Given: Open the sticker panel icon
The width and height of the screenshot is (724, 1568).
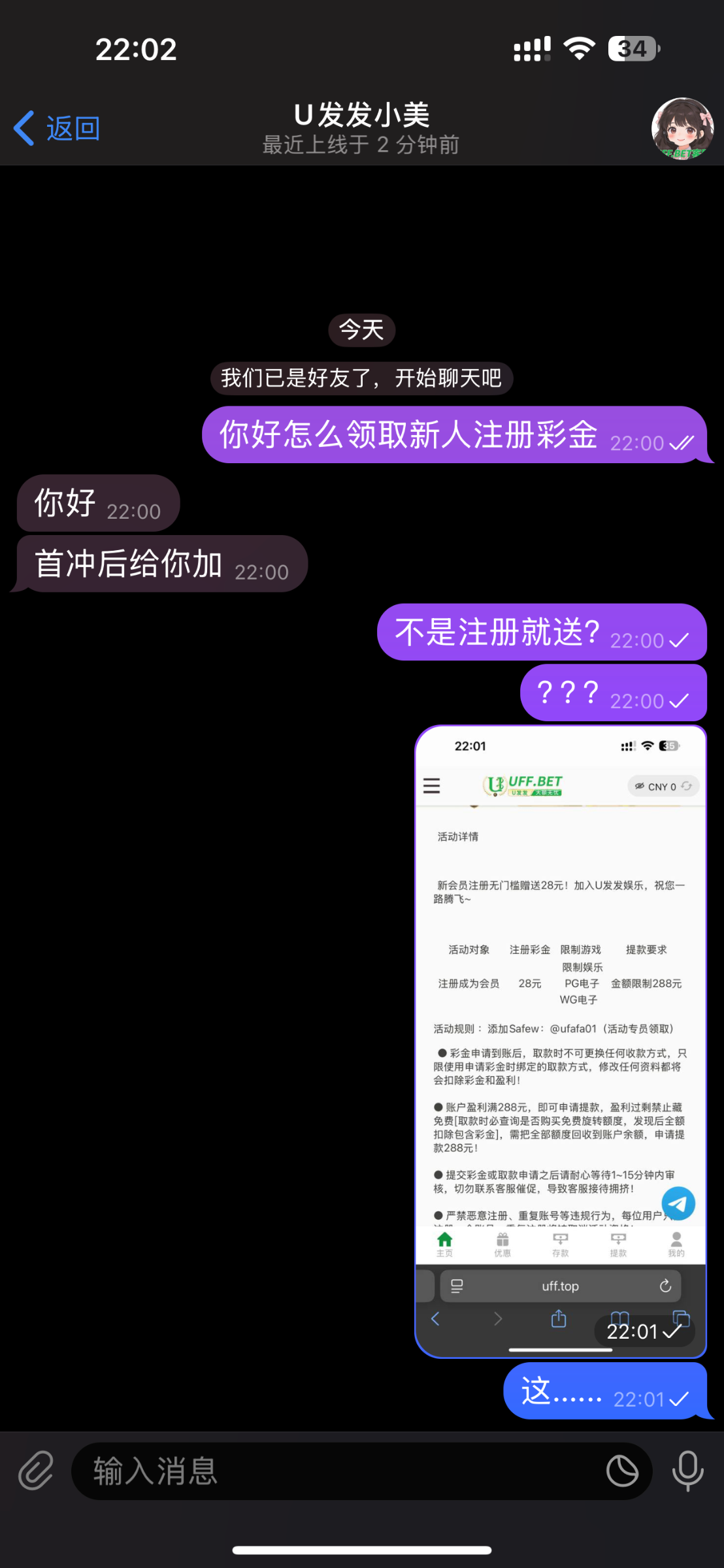Looking at the screenshot, I should [622, 1471].
